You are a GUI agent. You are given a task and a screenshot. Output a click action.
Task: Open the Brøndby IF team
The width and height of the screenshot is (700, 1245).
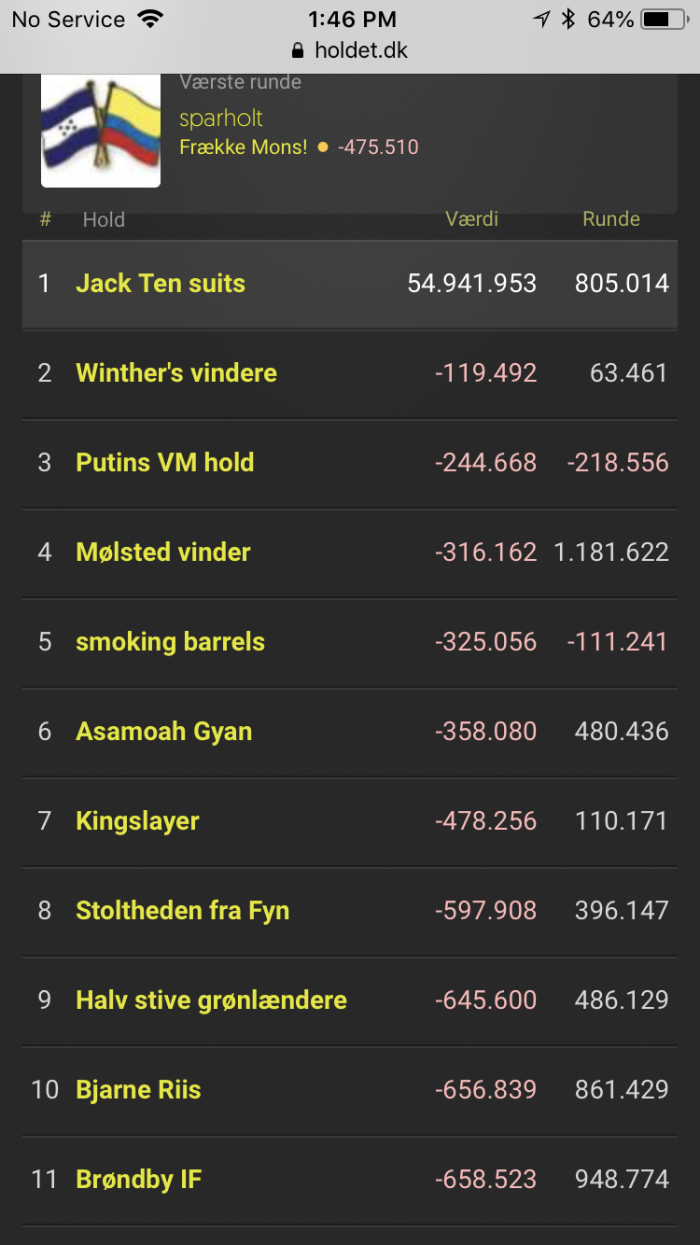click(138, 1180)
